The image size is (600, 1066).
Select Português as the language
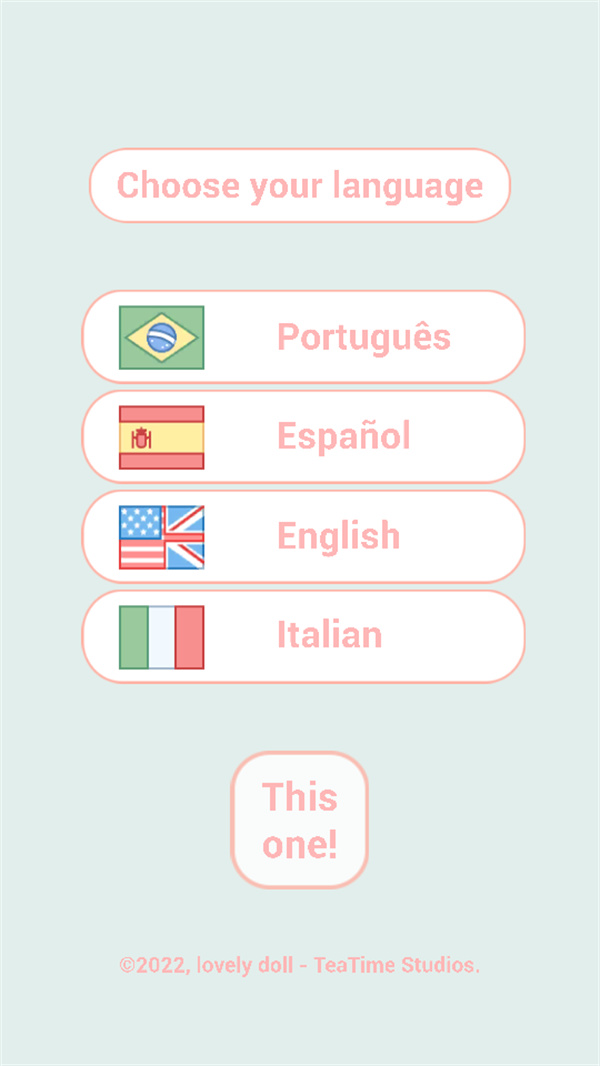coord(303,337)
